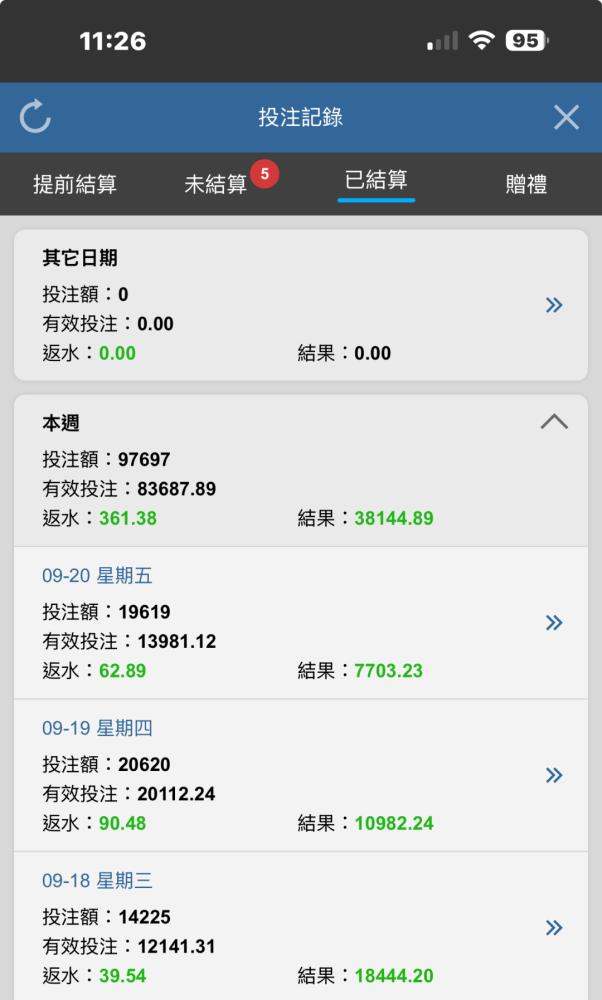This screenshot has width=602, height=1000.
Task: Open the 09-19 星期四 record
Action: tap(301, 775)
